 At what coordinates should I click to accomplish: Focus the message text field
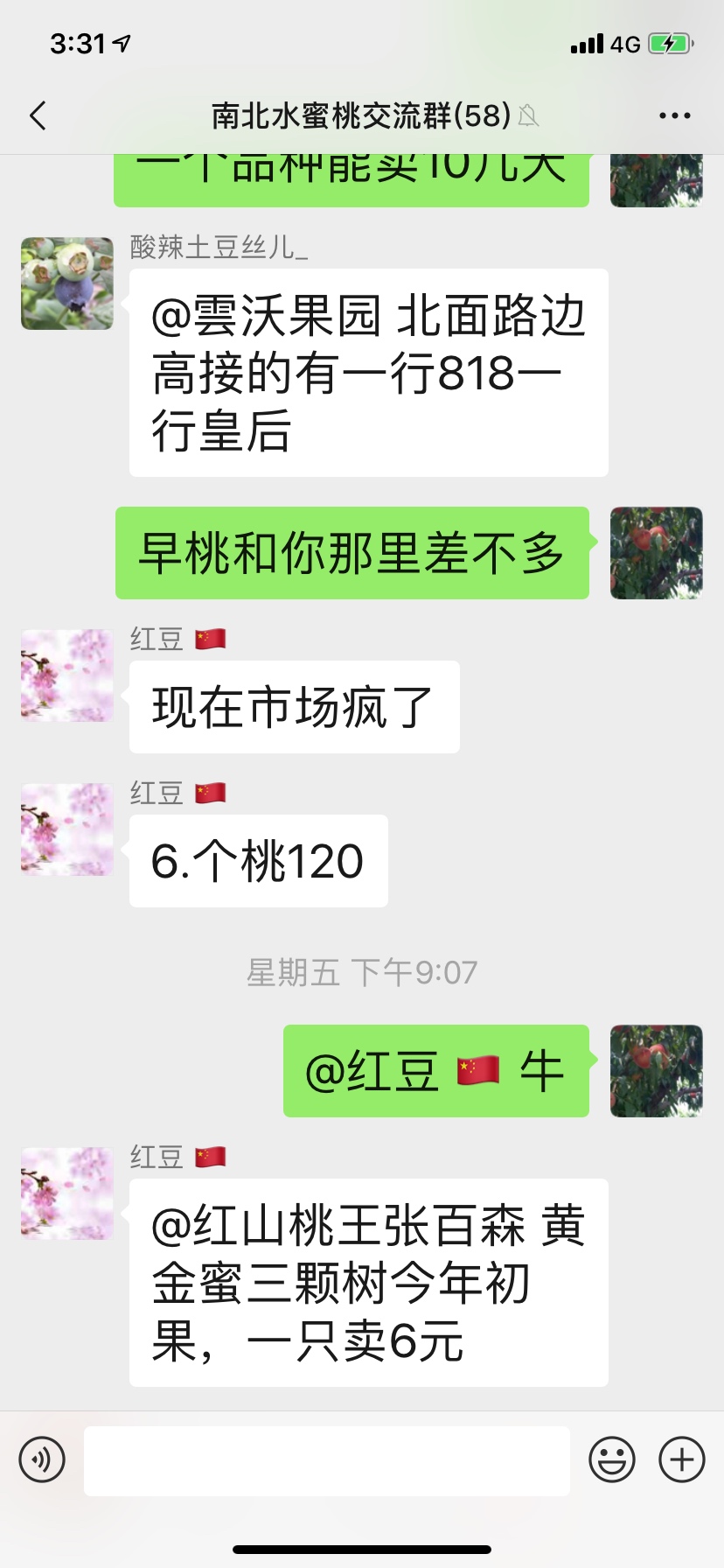[x=326, y=1460]
